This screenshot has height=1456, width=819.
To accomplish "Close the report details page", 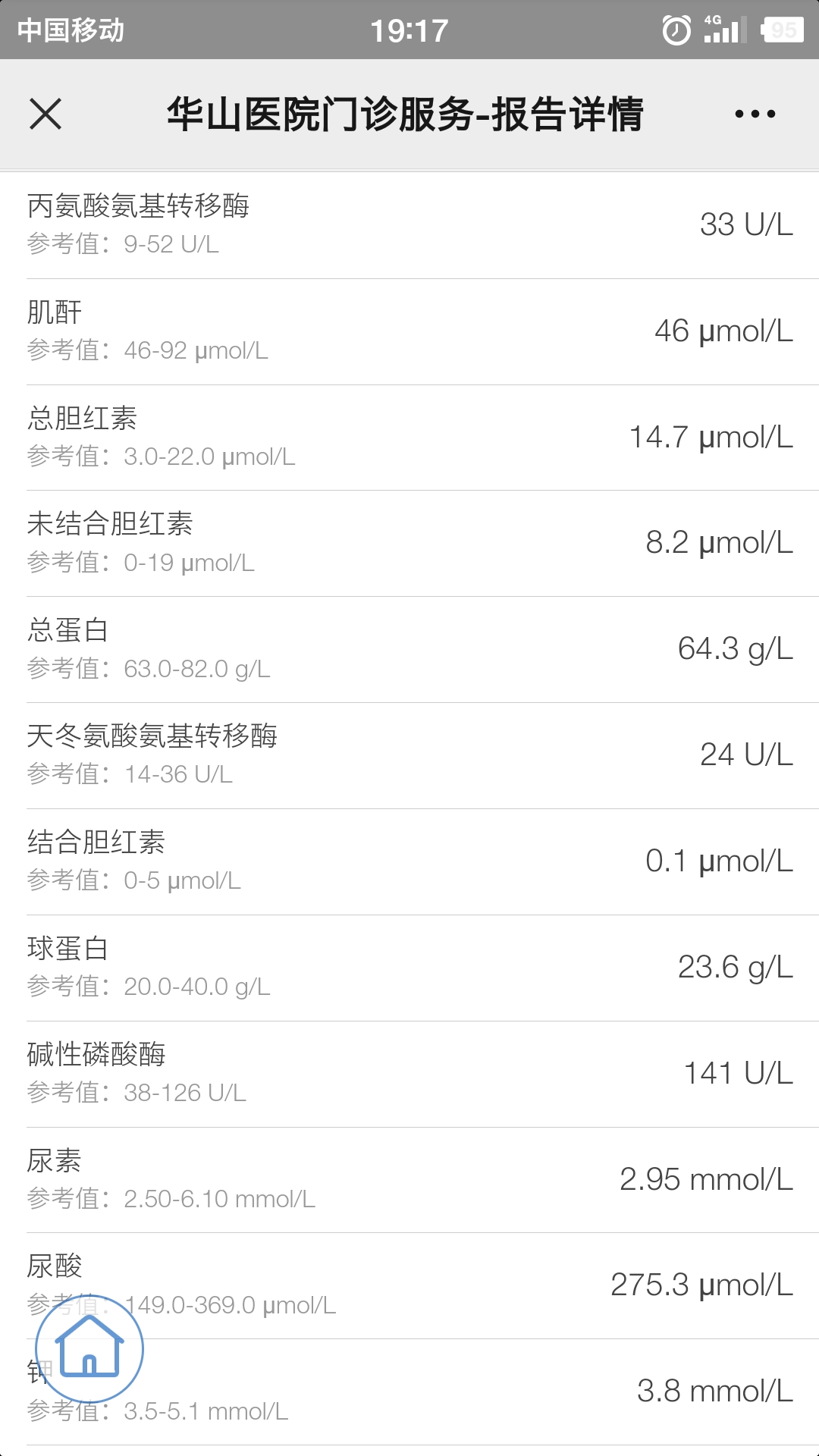I will click(x=45, y=115).
